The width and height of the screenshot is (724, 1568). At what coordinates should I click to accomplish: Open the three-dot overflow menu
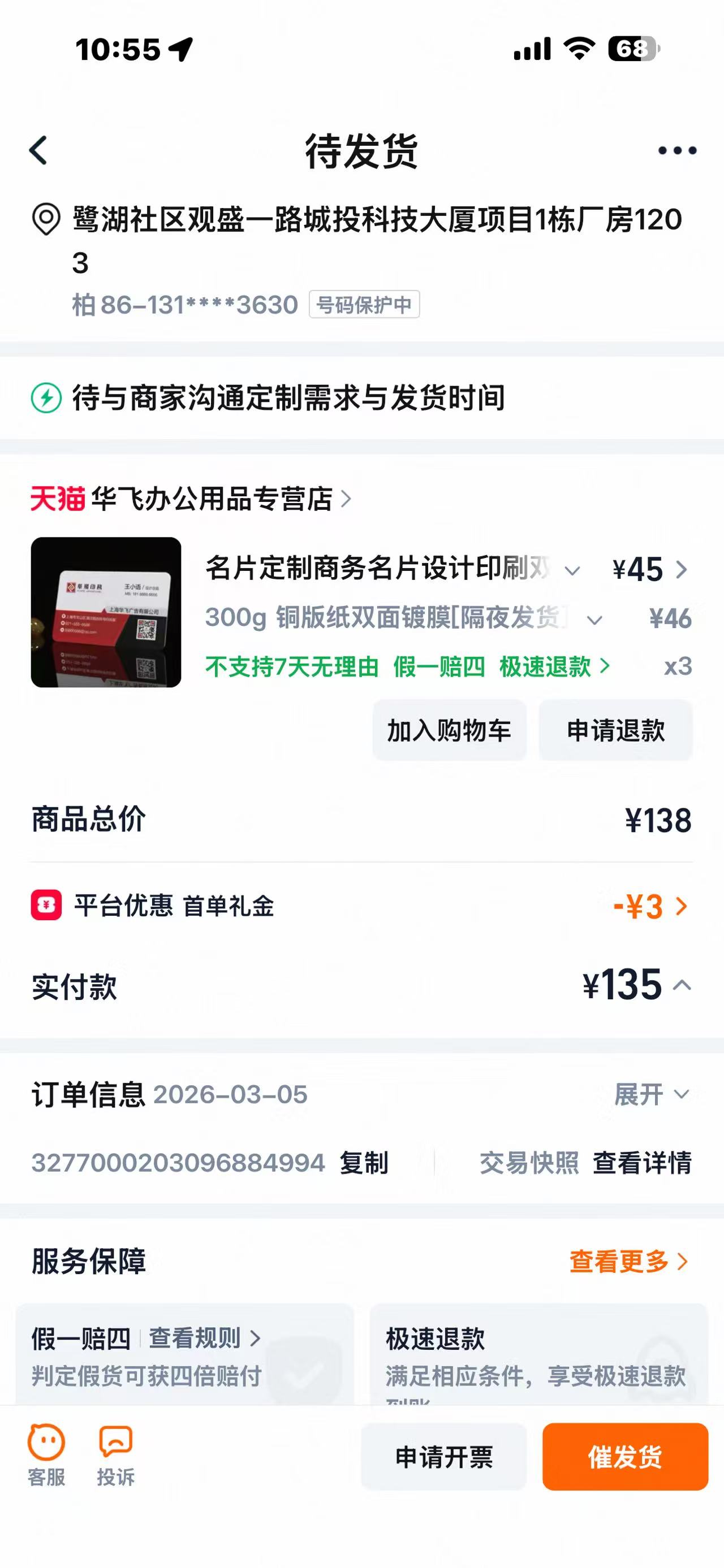point(676,150)
